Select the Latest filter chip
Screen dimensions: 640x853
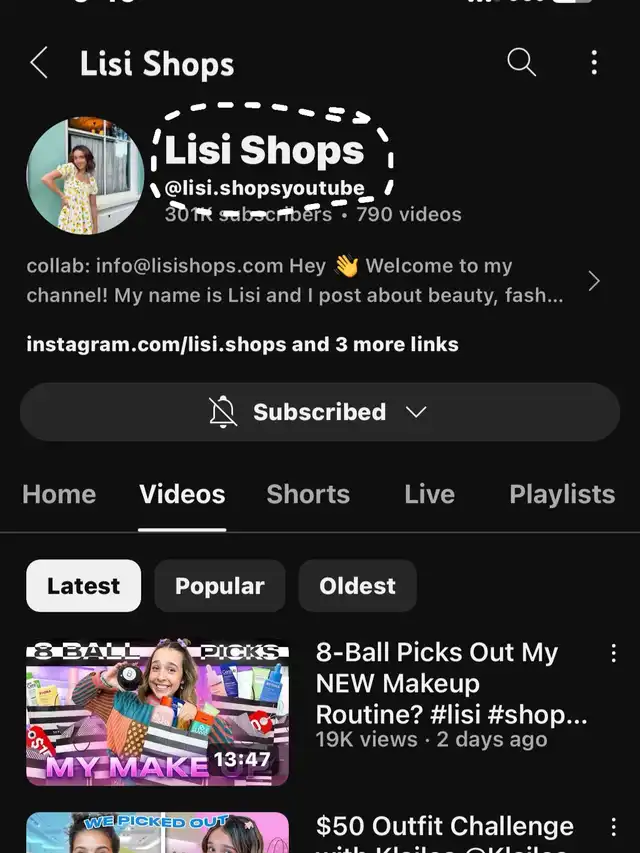pyautogui.click(x=83, y=586)
